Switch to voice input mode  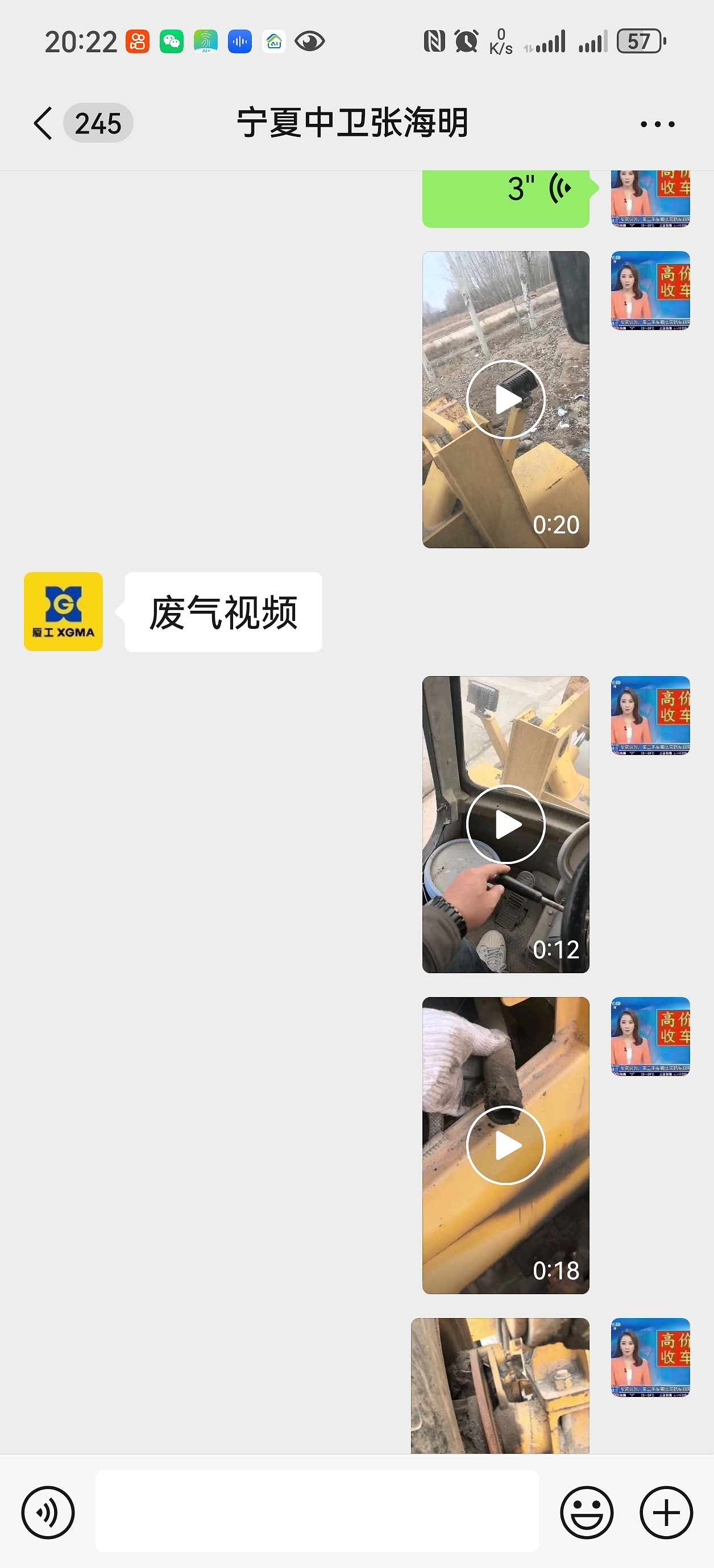(x=48, y=1512)
